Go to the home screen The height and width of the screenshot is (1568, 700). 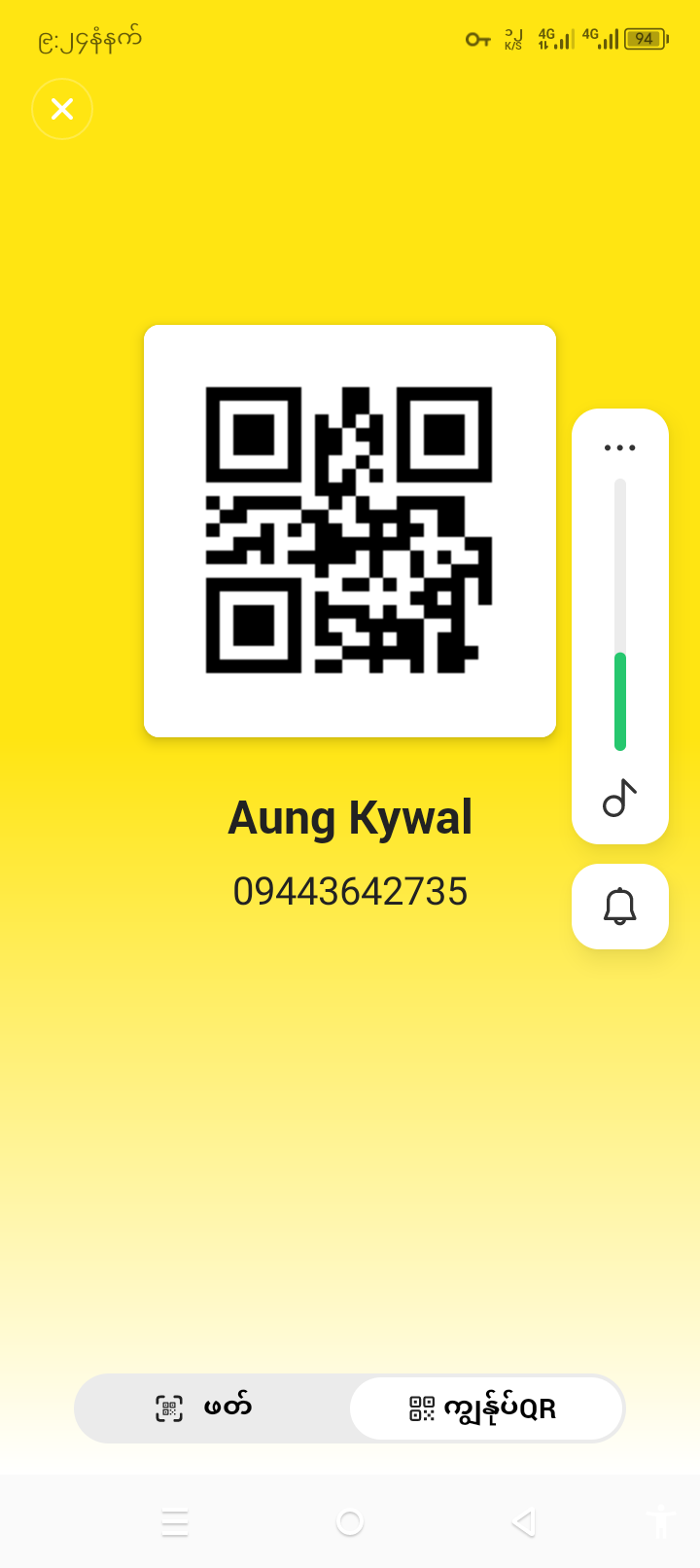(x=350, y=1522)
